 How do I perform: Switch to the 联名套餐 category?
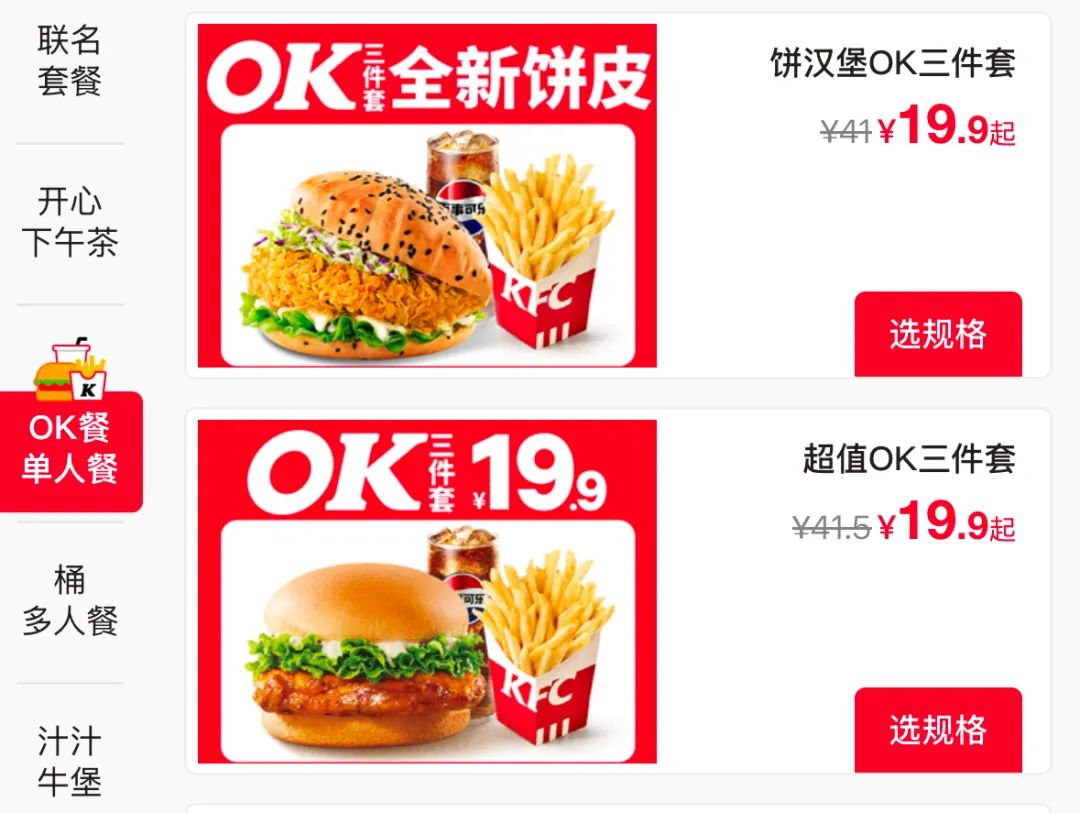click(x=70, y=61)
